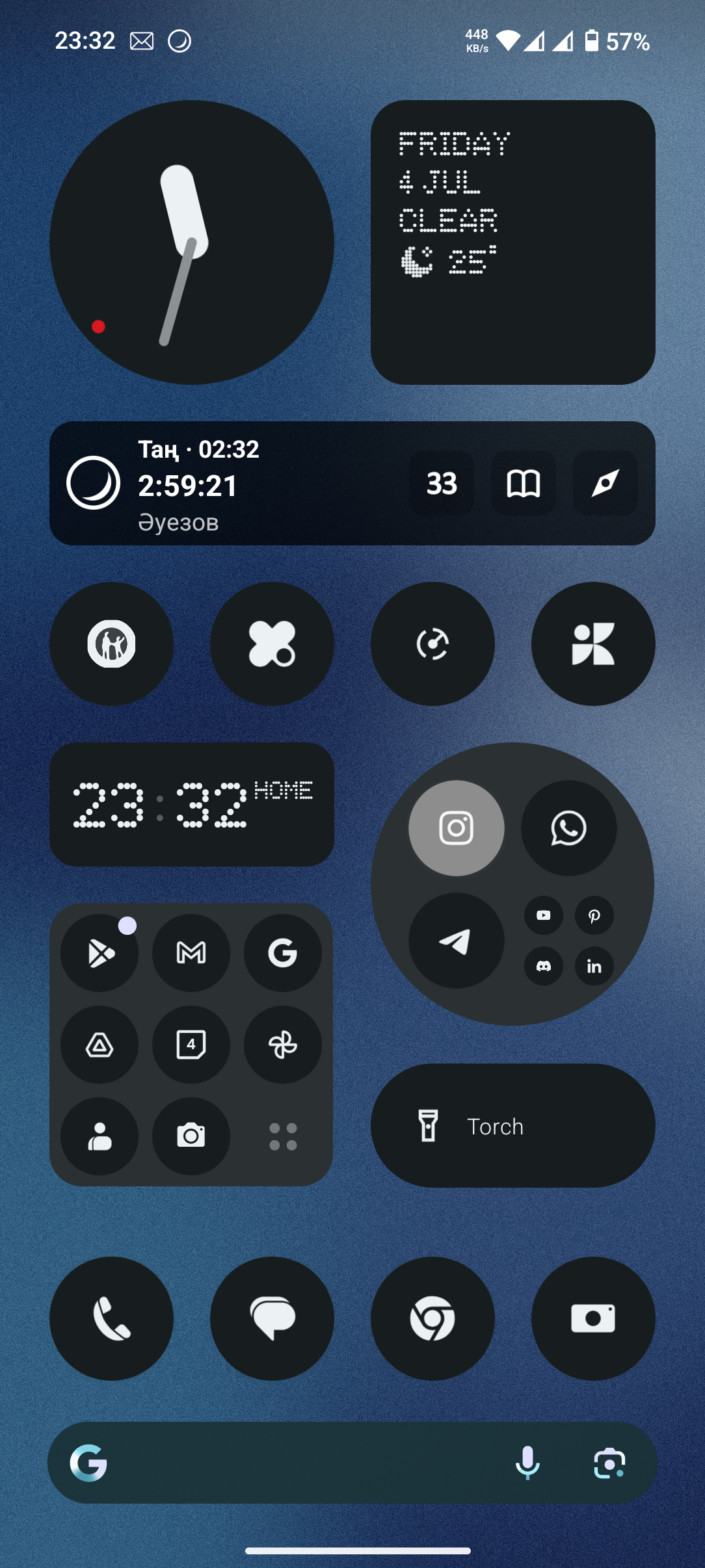Start voice search with the microphone
Image resolution: width=705 pixels, height=1568 pixels.
coord(527,1463)
